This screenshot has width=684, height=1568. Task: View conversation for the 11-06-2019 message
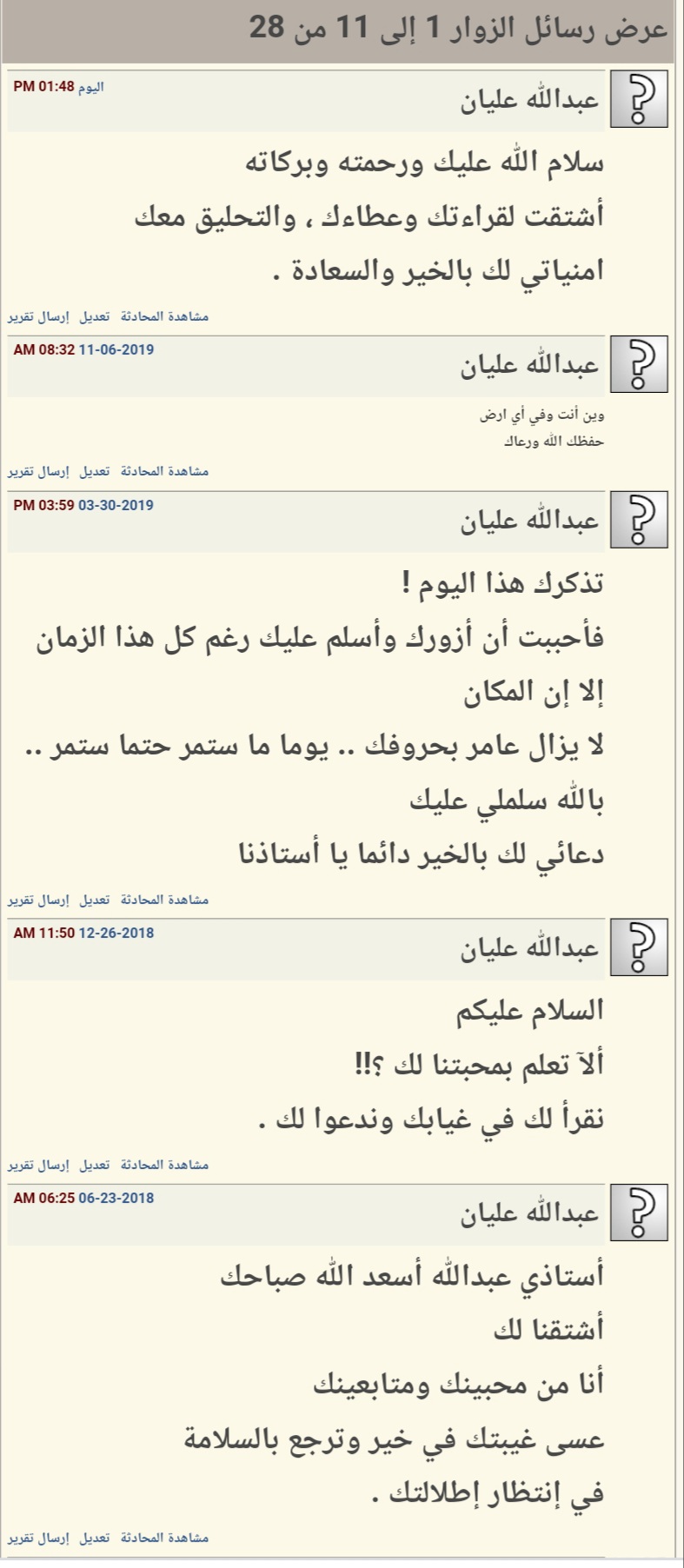[164, 471]
